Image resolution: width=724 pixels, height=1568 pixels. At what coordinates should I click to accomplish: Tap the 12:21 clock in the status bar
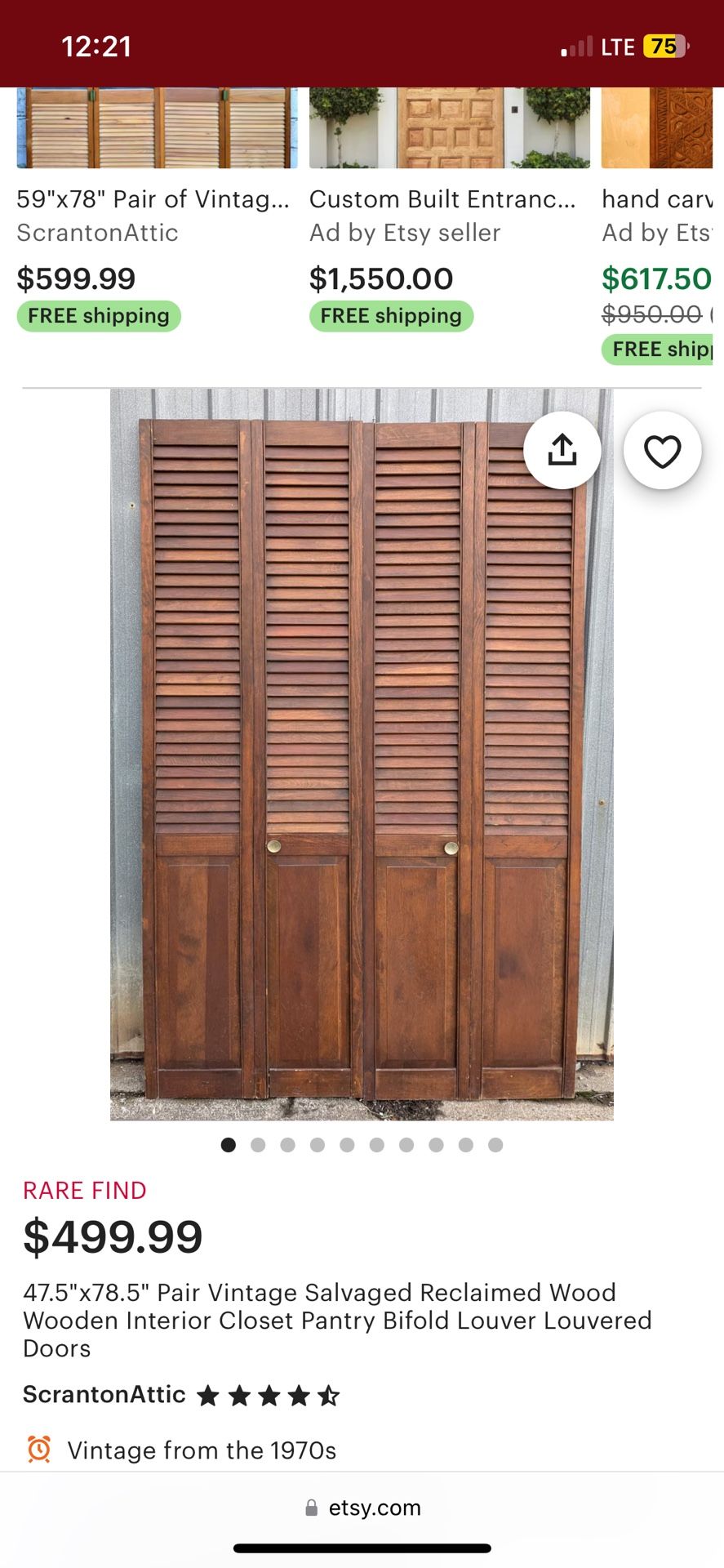point(95,46)
